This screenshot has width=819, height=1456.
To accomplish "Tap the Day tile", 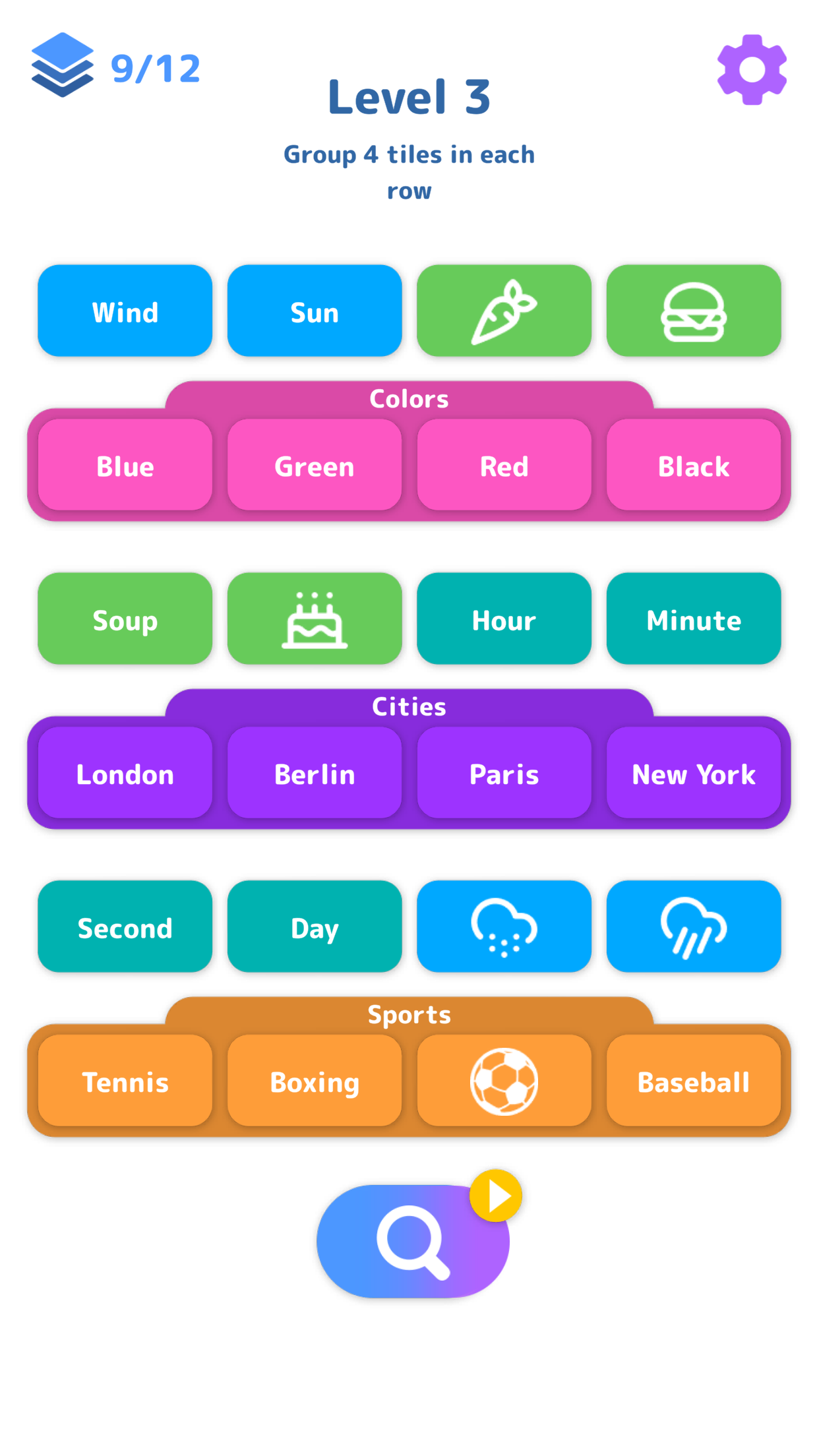I will 315,927.
